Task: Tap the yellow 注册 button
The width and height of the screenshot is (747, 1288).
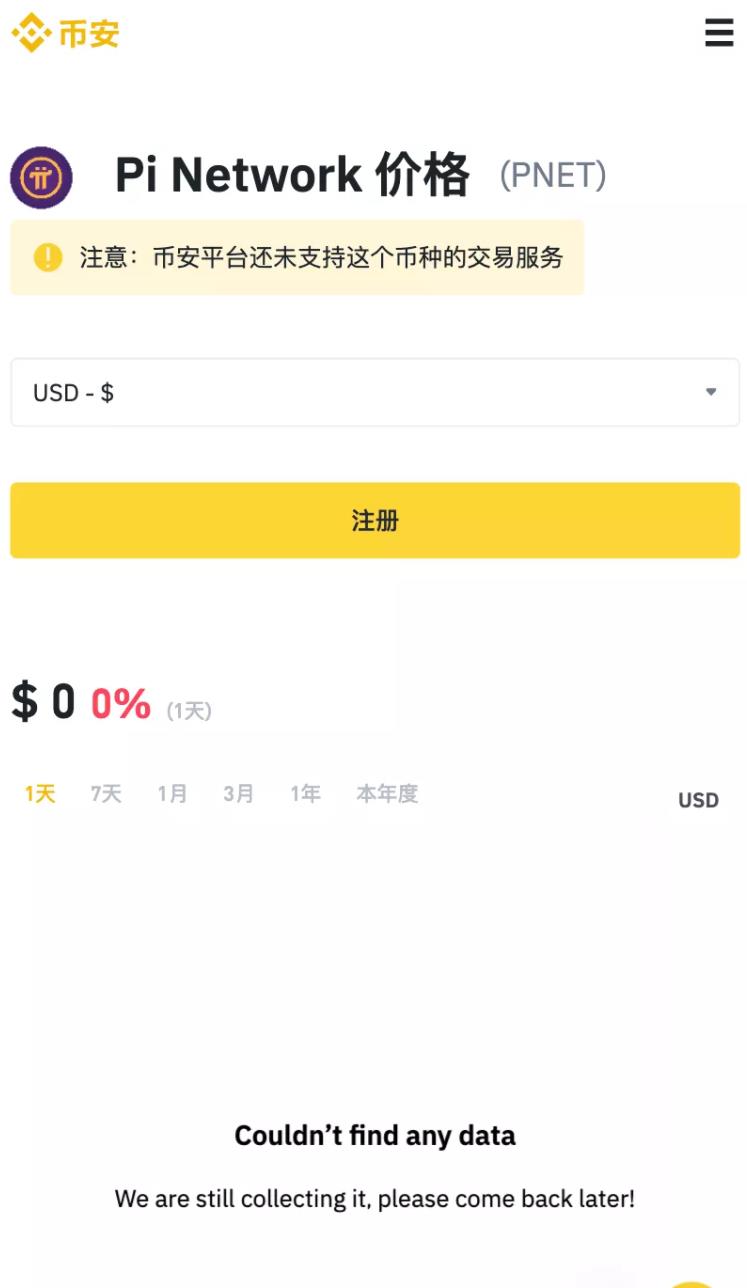Action: [x=375, y=520]
